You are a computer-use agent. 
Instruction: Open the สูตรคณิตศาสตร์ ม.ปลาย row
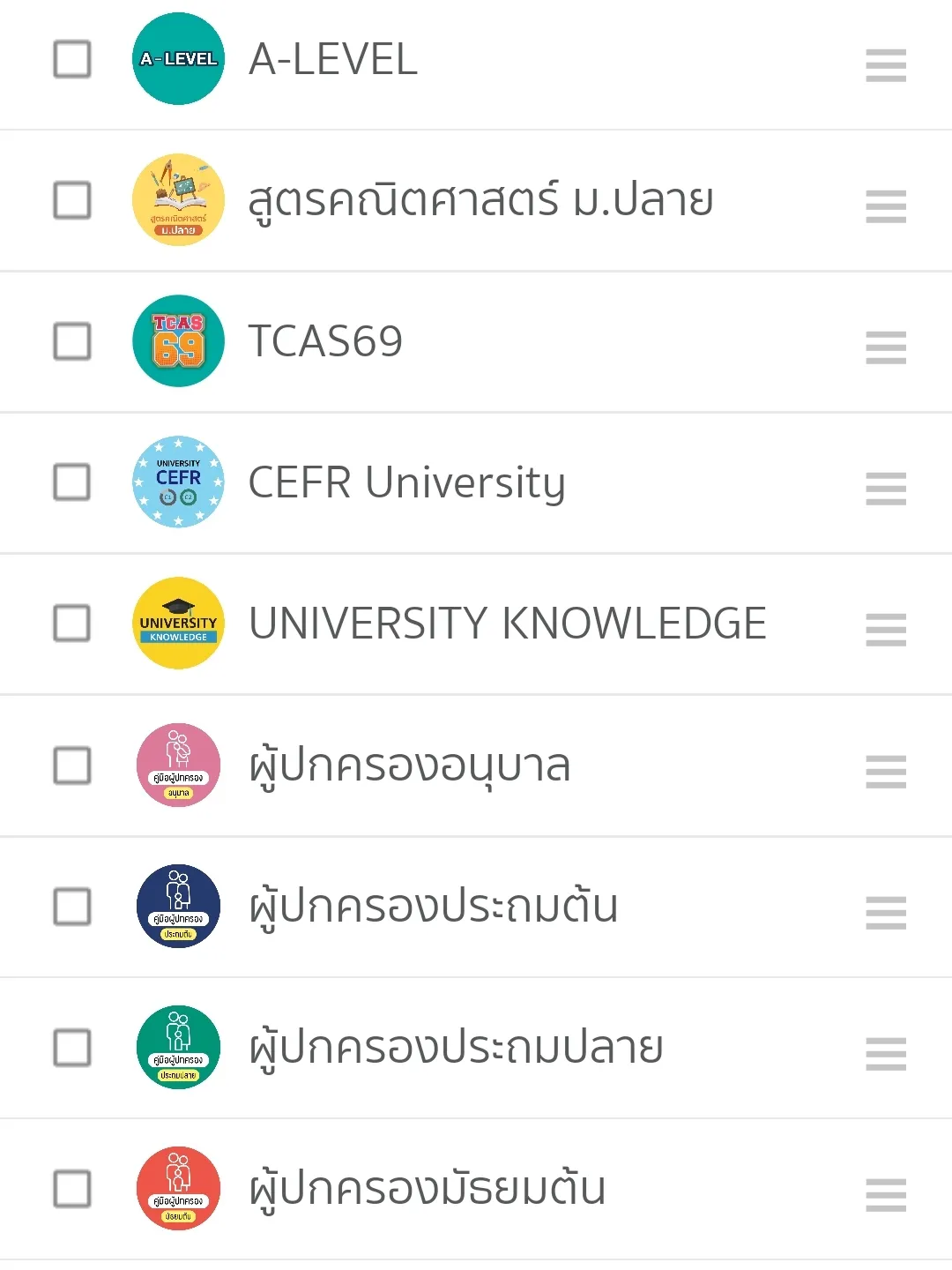pyautogui.click(x=480, y=200)
